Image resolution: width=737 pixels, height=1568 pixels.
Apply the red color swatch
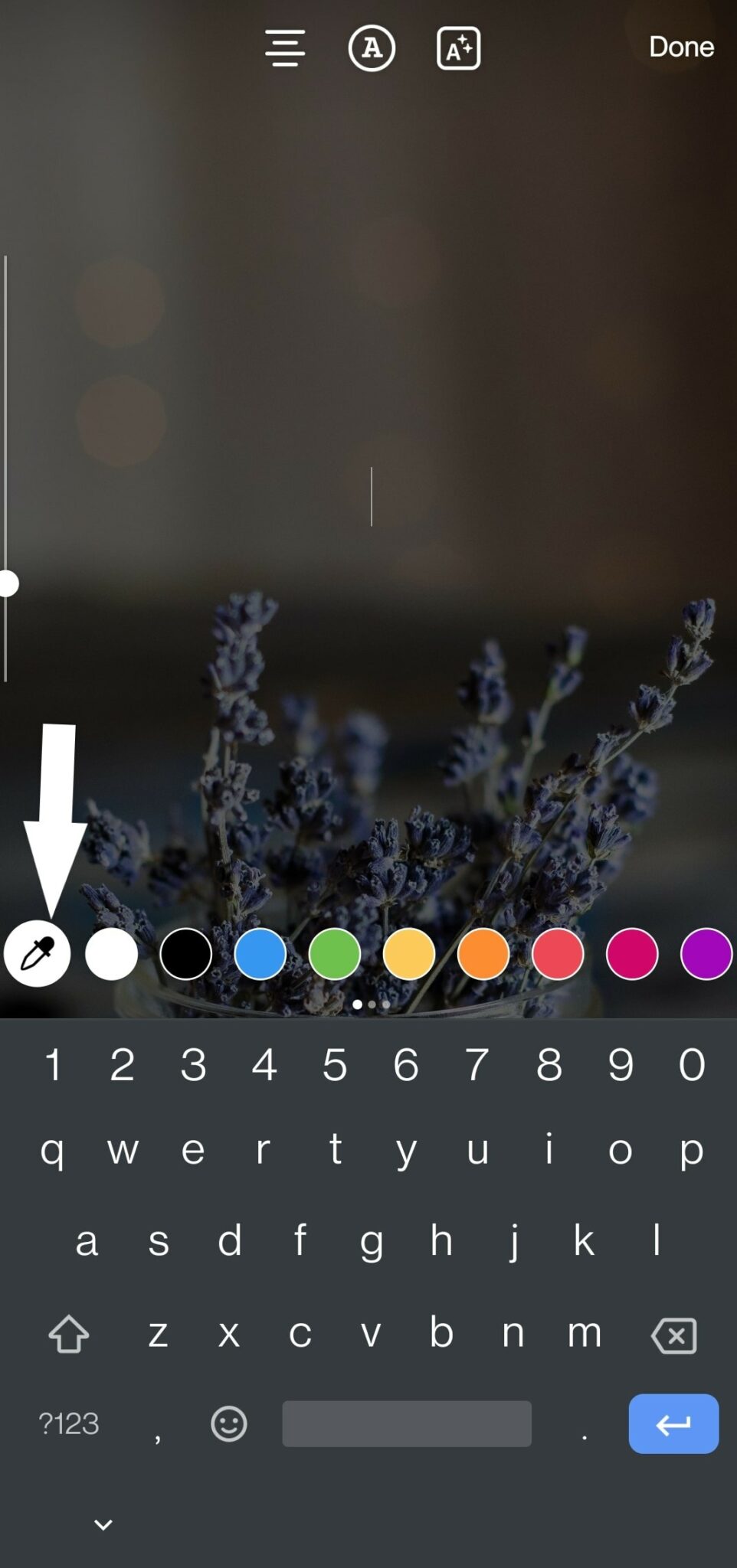pyautogui.click(x=558, y=954)
